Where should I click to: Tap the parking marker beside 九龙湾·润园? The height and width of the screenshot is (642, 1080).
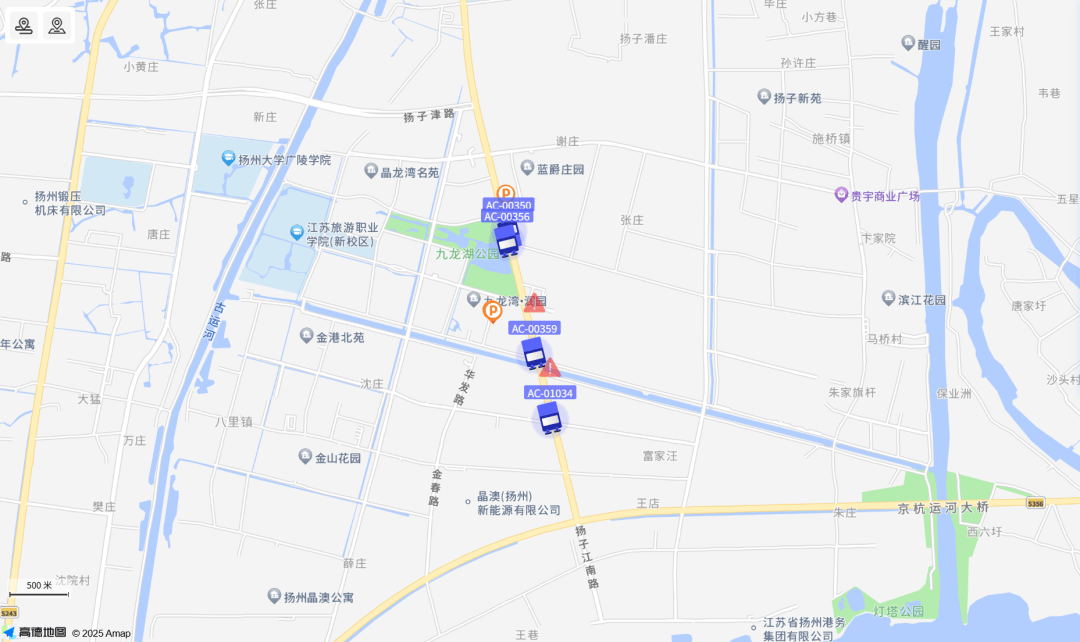(x=492, y=311)
